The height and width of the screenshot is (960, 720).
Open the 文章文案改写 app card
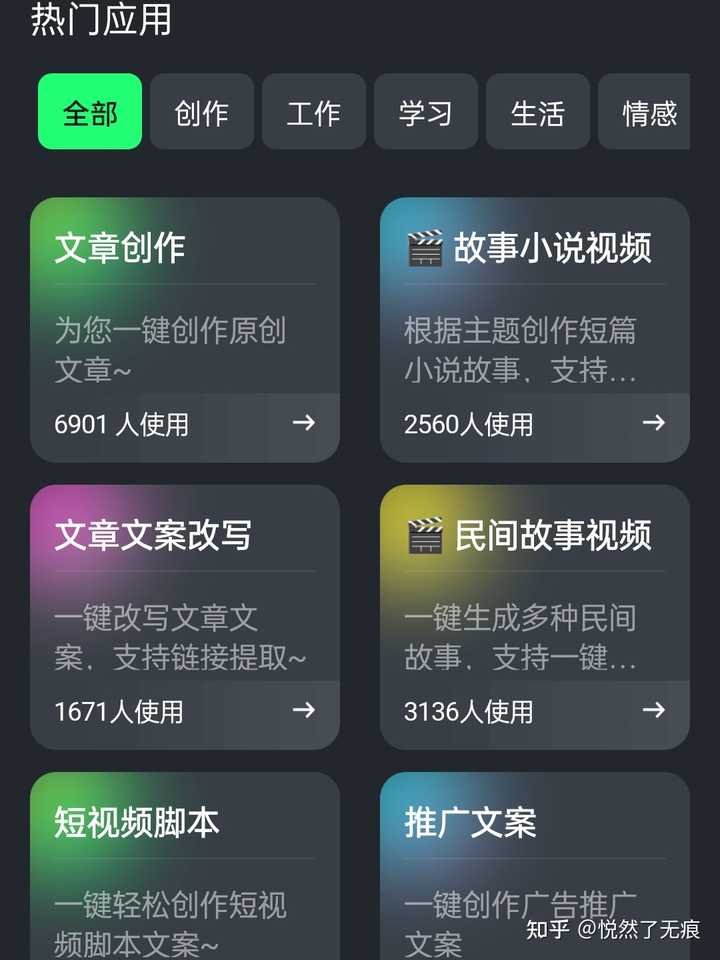(184, 610)
